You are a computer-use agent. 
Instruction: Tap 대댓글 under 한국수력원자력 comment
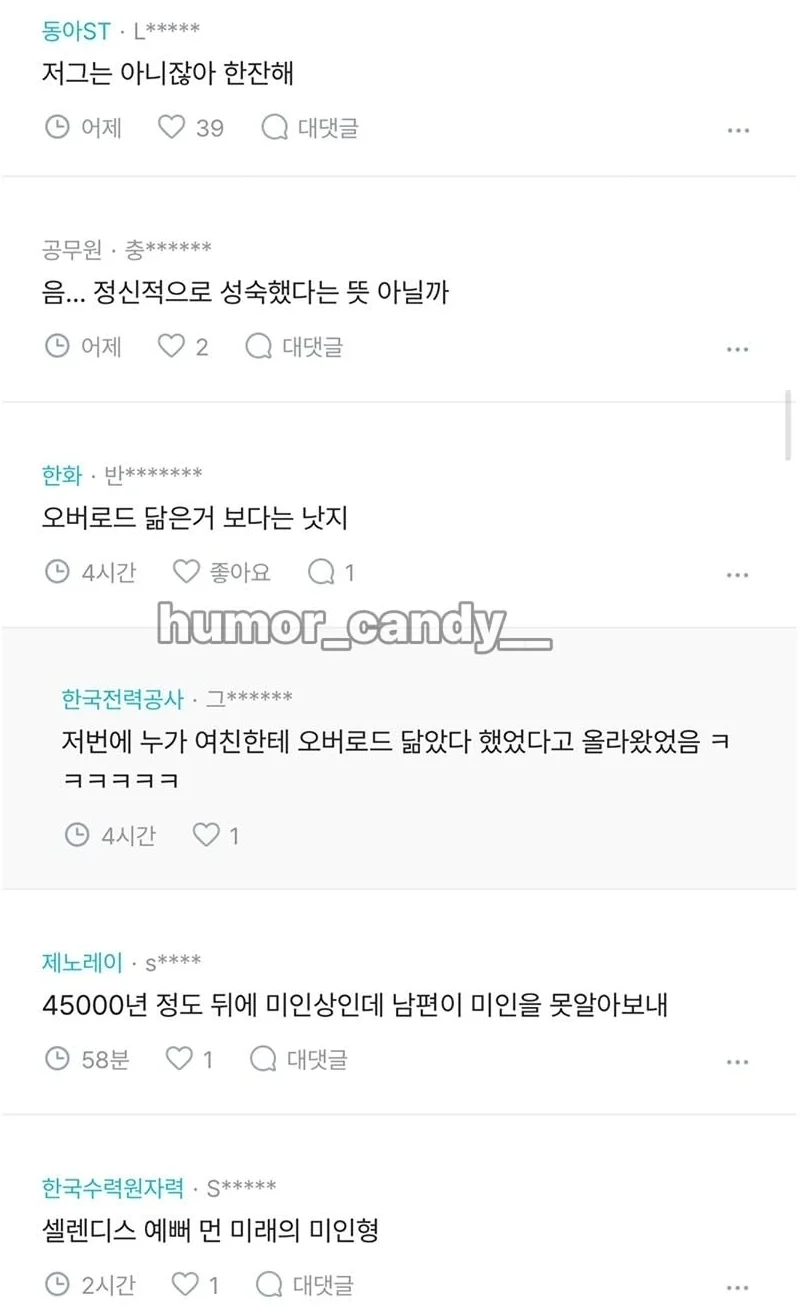[304, 1284]
